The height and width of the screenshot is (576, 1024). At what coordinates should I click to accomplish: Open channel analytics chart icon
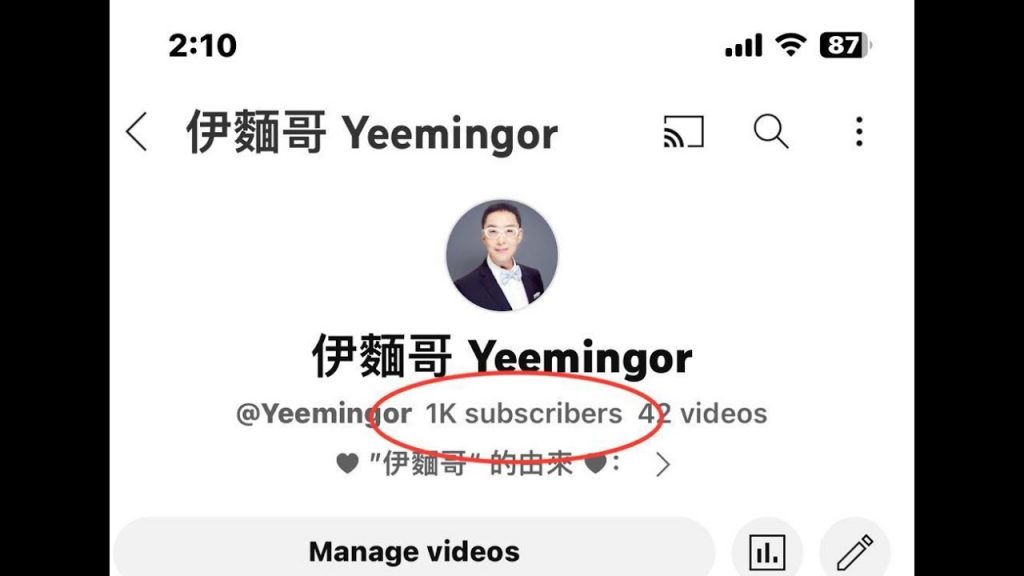[767, 551]
